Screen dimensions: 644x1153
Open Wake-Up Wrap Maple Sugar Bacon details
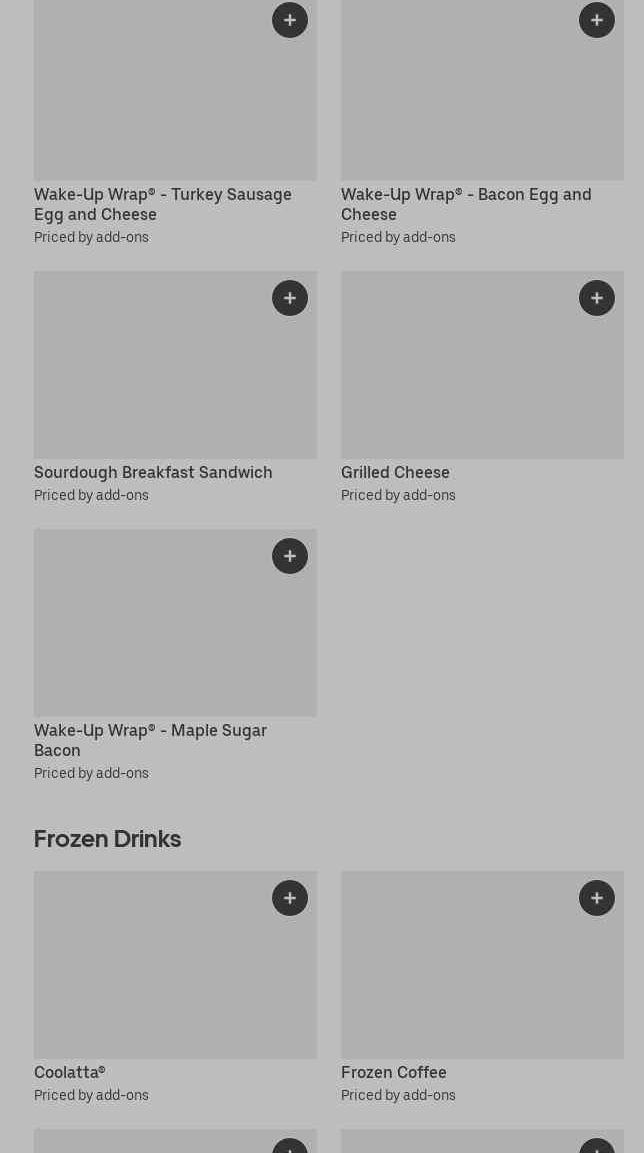tap(150, 739)
